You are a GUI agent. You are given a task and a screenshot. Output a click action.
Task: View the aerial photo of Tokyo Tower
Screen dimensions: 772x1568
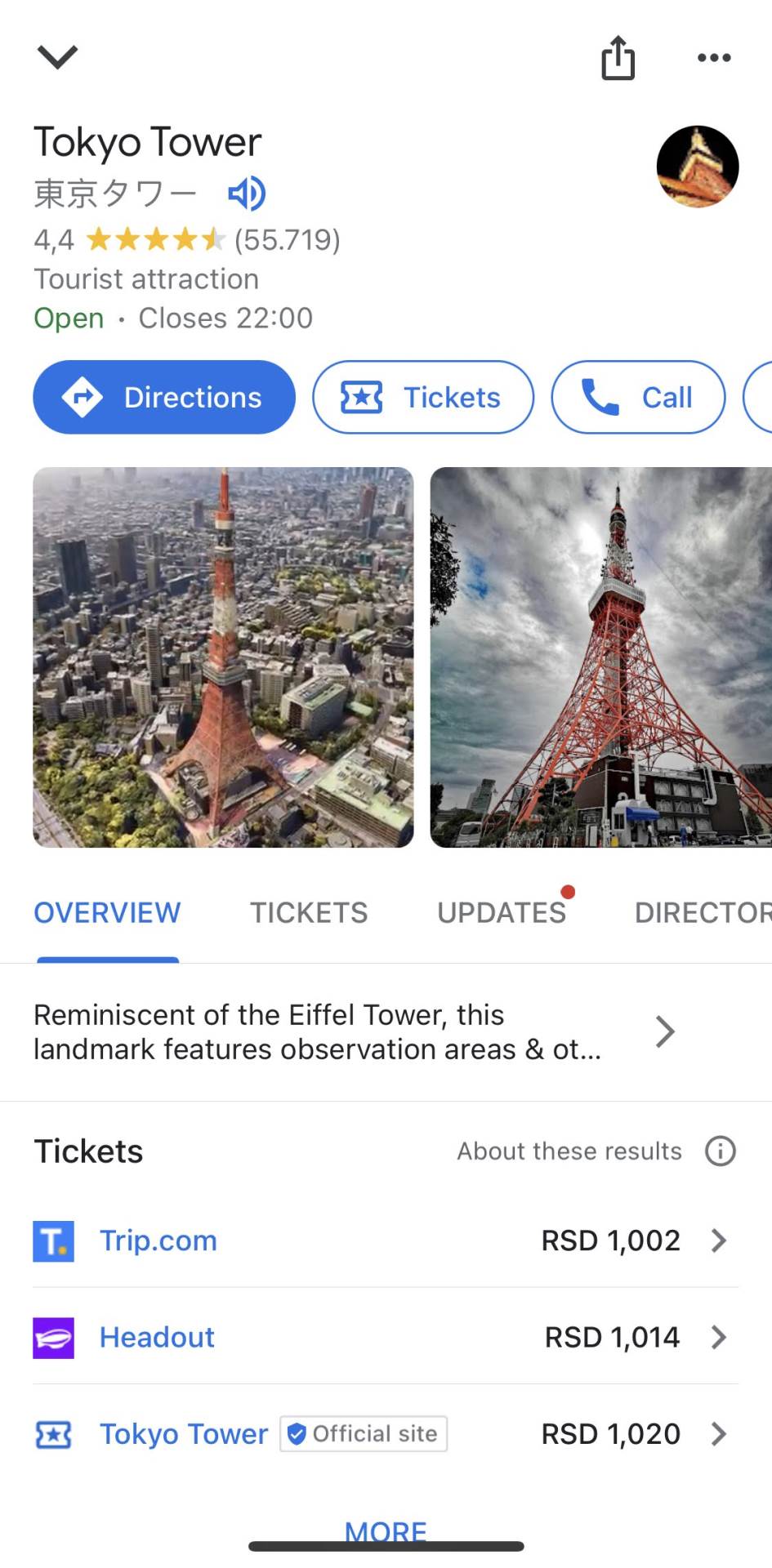tap(223, 657)
